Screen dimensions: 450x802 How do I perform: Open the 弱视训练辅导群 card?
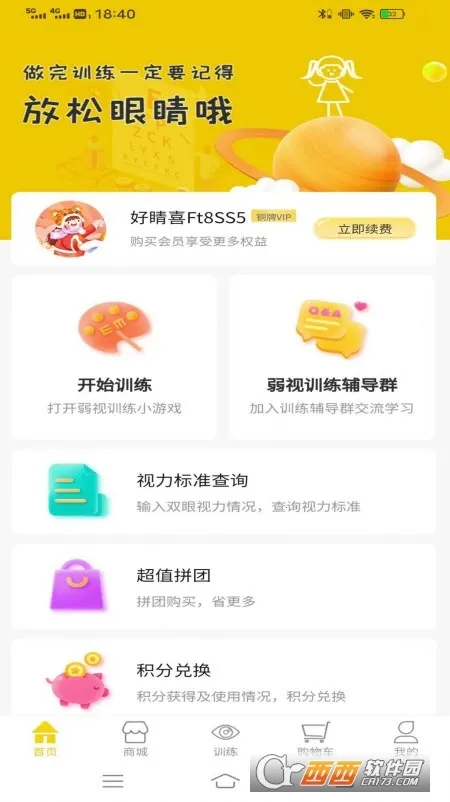point(331,357)
